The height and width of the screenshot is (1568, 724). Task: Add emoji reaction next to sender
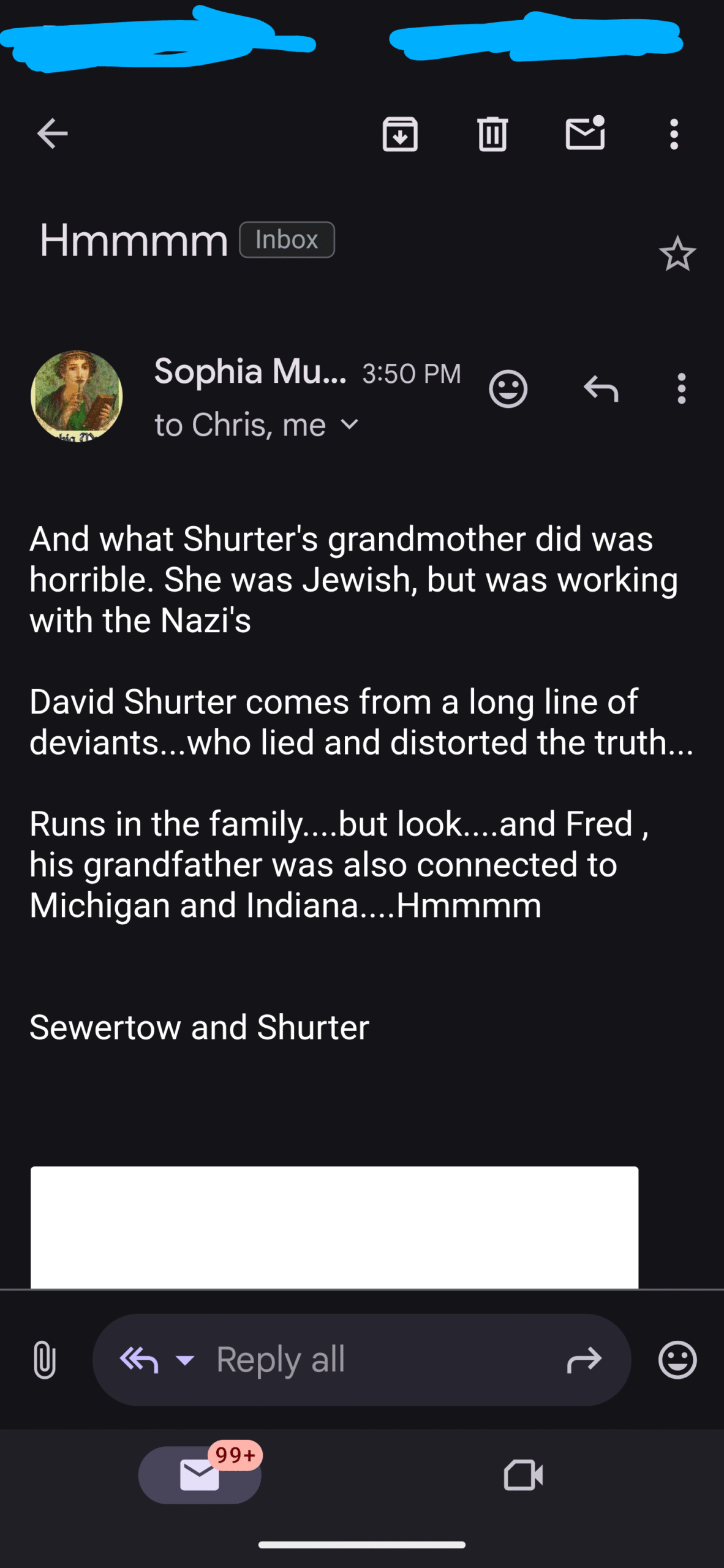(x=508, y=389)
